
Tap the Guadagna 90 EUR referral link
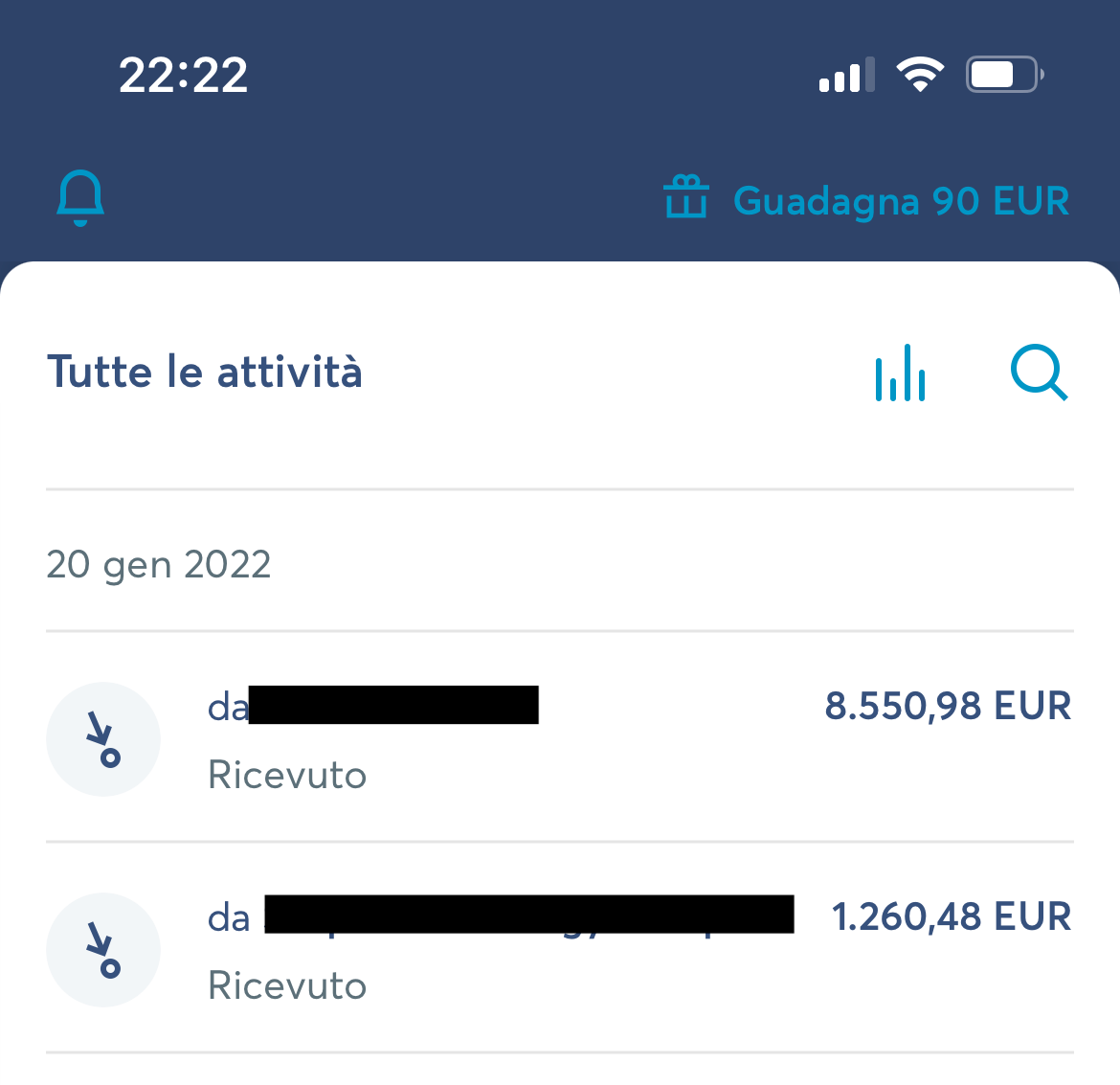coord(867,200)
